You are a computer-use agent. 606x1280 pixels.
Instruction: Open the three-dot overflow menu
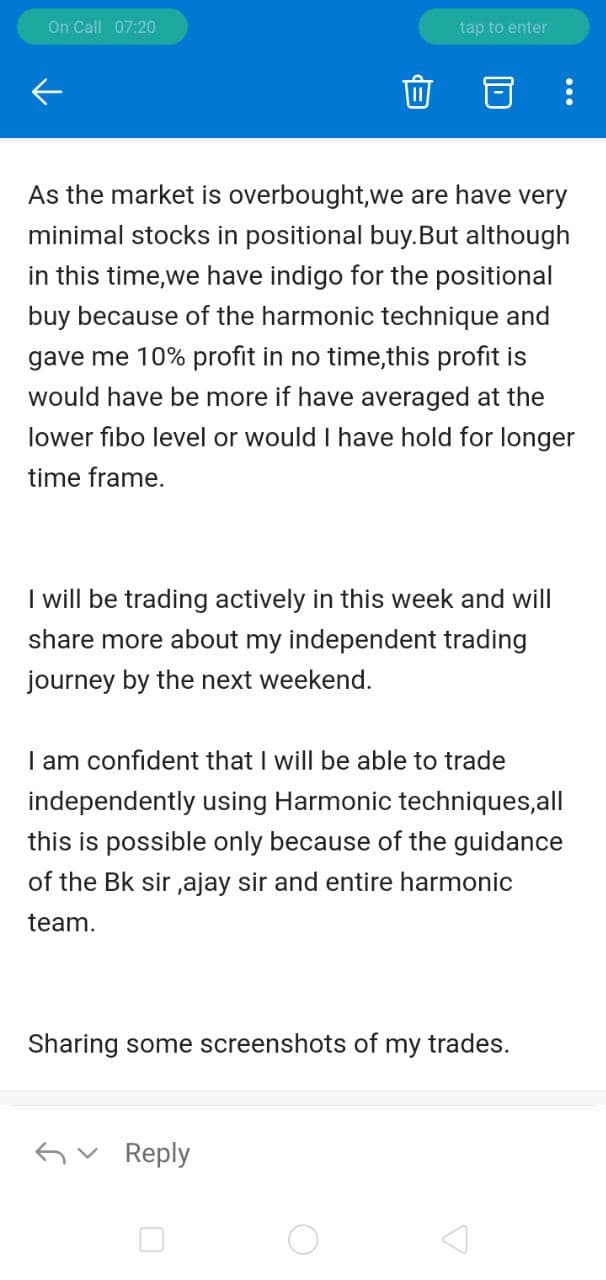[569, 93]
